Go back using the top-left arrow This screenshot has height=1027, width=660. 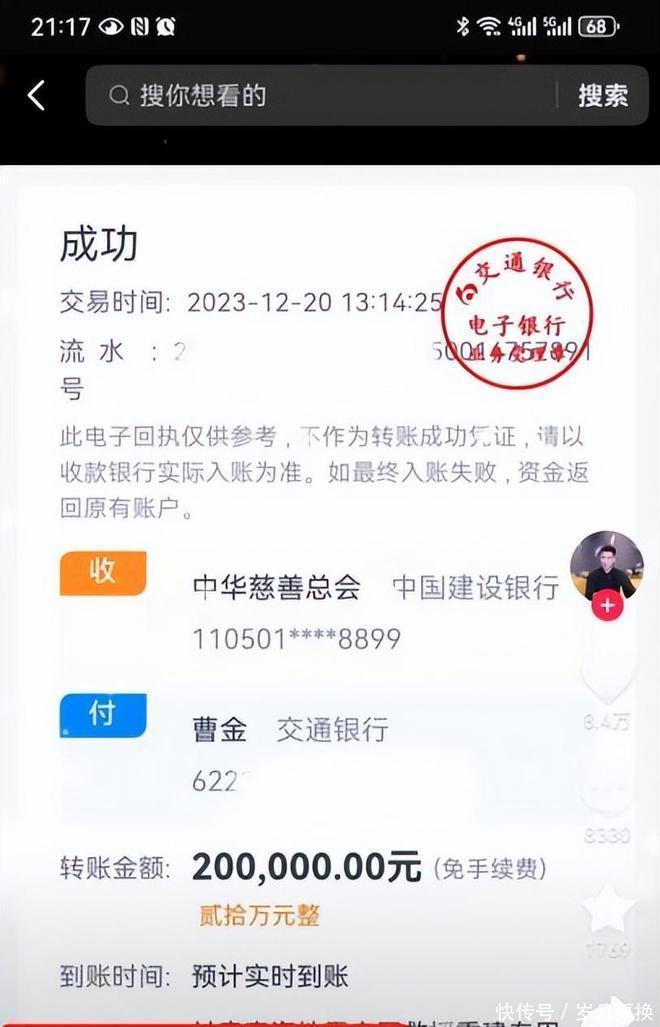tap(37, 96)
